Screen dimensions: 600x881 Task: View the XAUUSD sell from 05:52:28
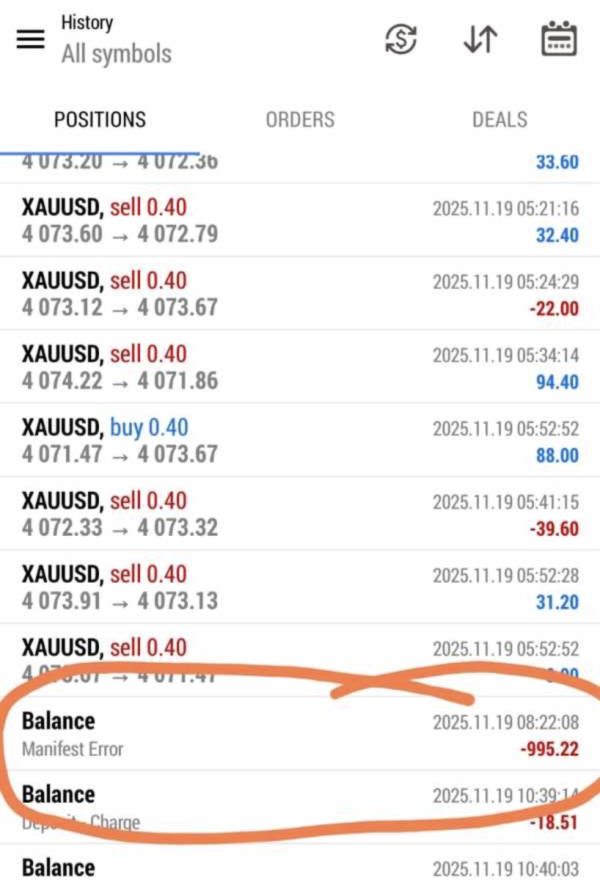pos(300,587)
